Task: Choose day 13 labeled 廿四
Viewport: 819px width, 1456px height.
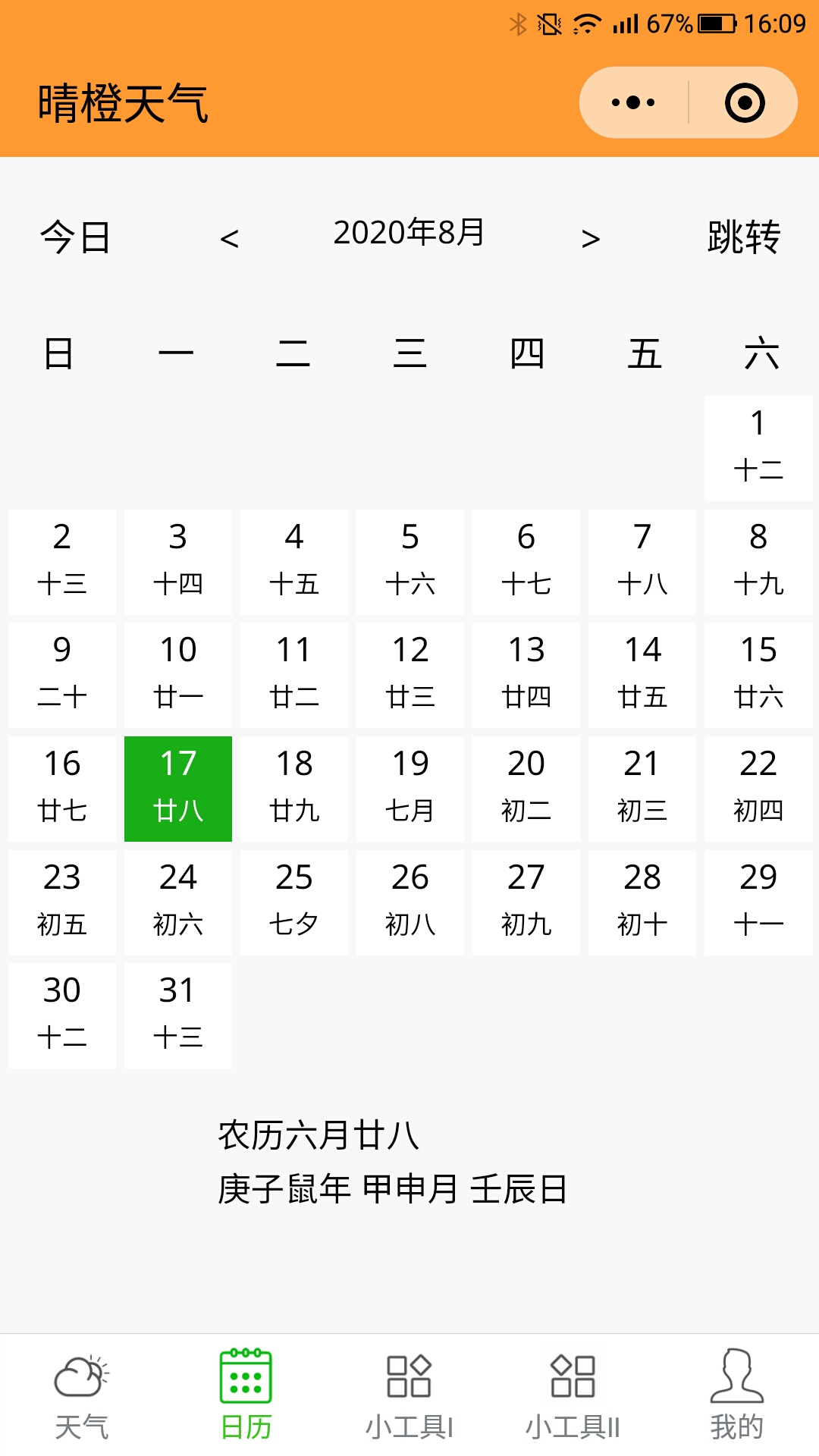Action: pos(526,675)
